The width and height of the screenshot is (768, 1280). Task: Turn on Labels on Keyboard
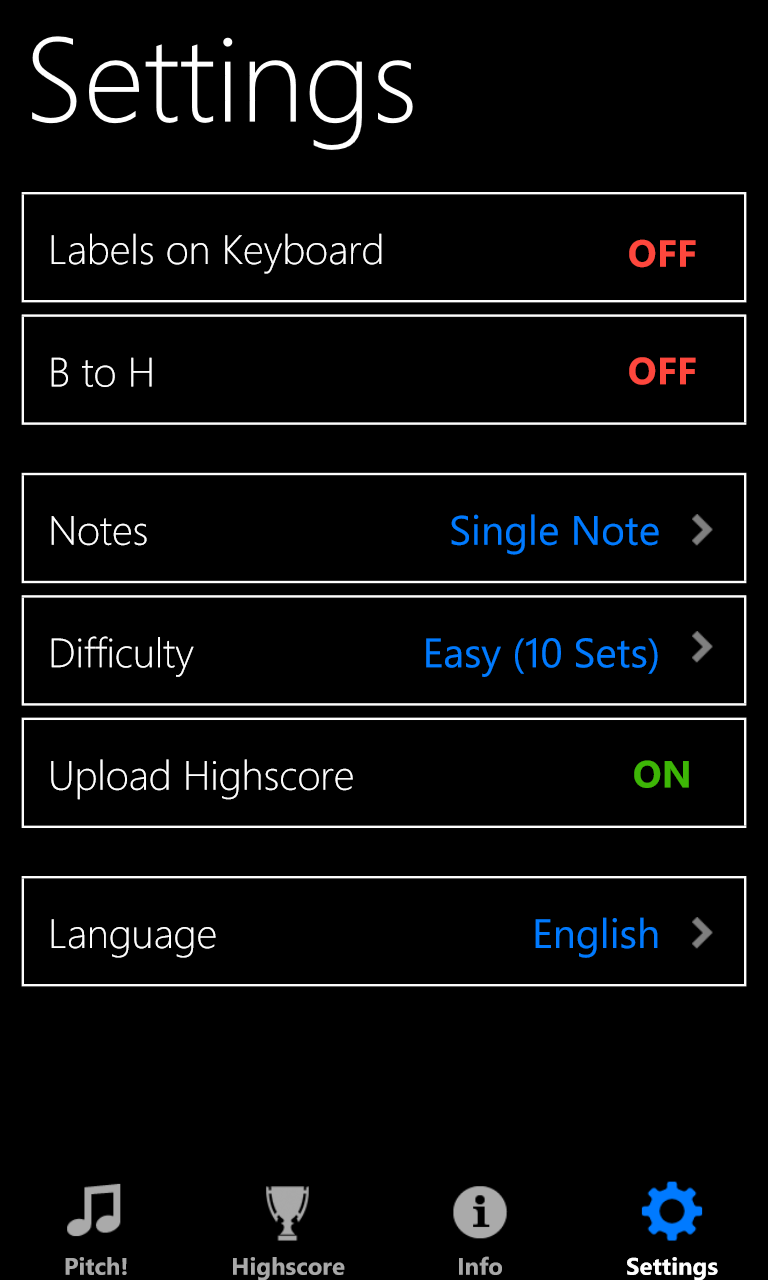(x=661, y=253)
